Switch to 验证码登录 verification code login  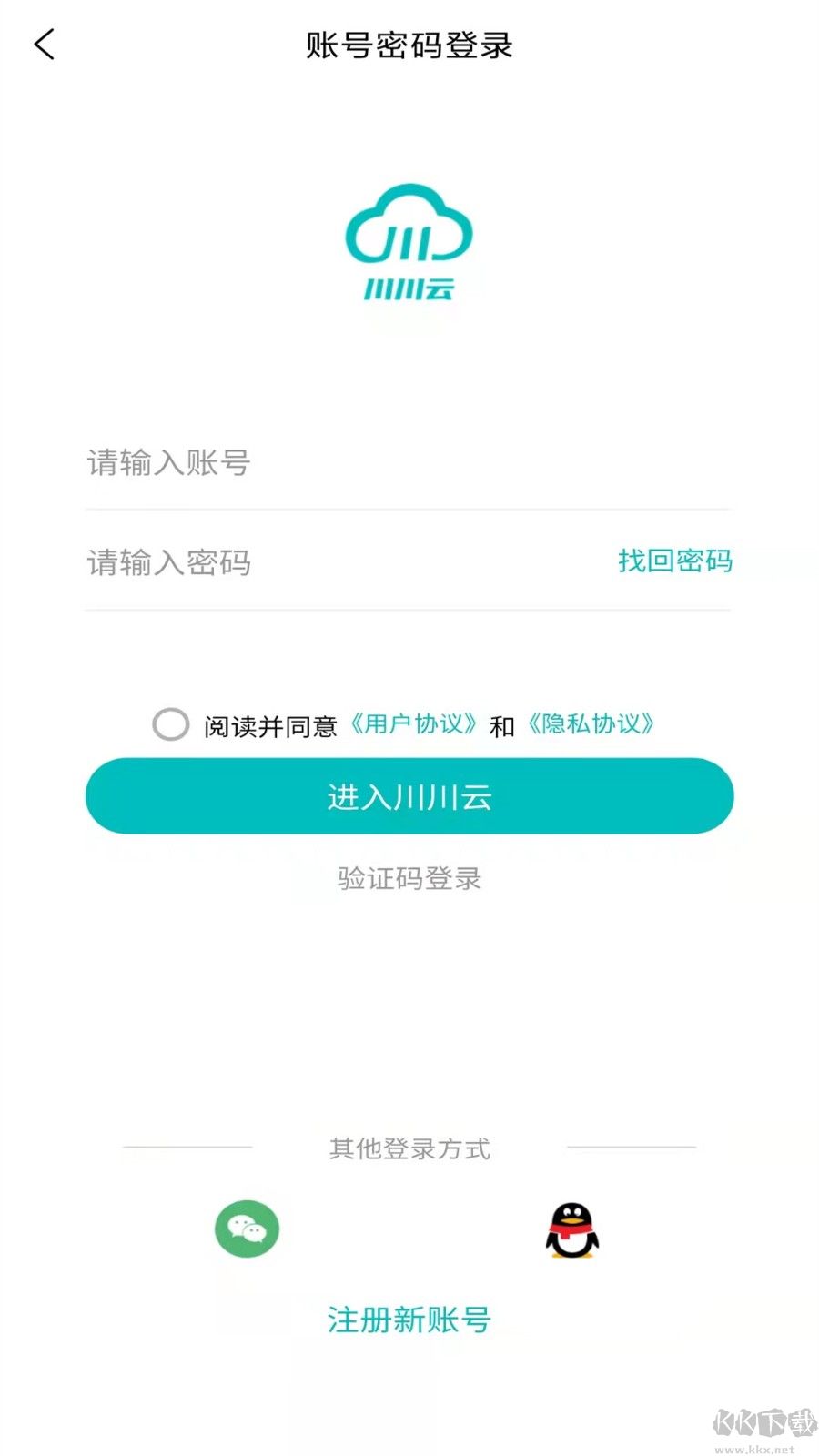point(408,879)
